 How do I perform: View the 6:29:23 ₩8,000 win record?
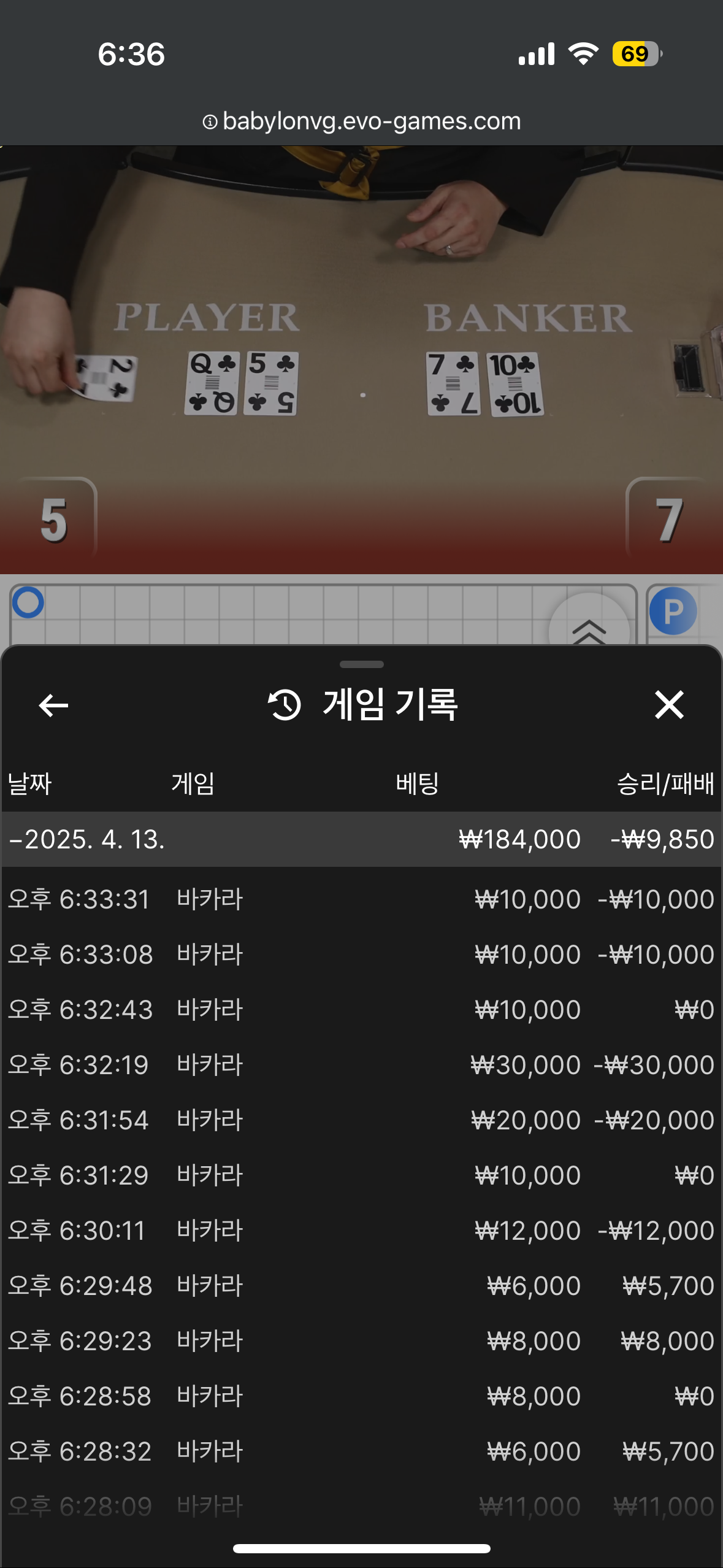click(x=361, y=1341)
